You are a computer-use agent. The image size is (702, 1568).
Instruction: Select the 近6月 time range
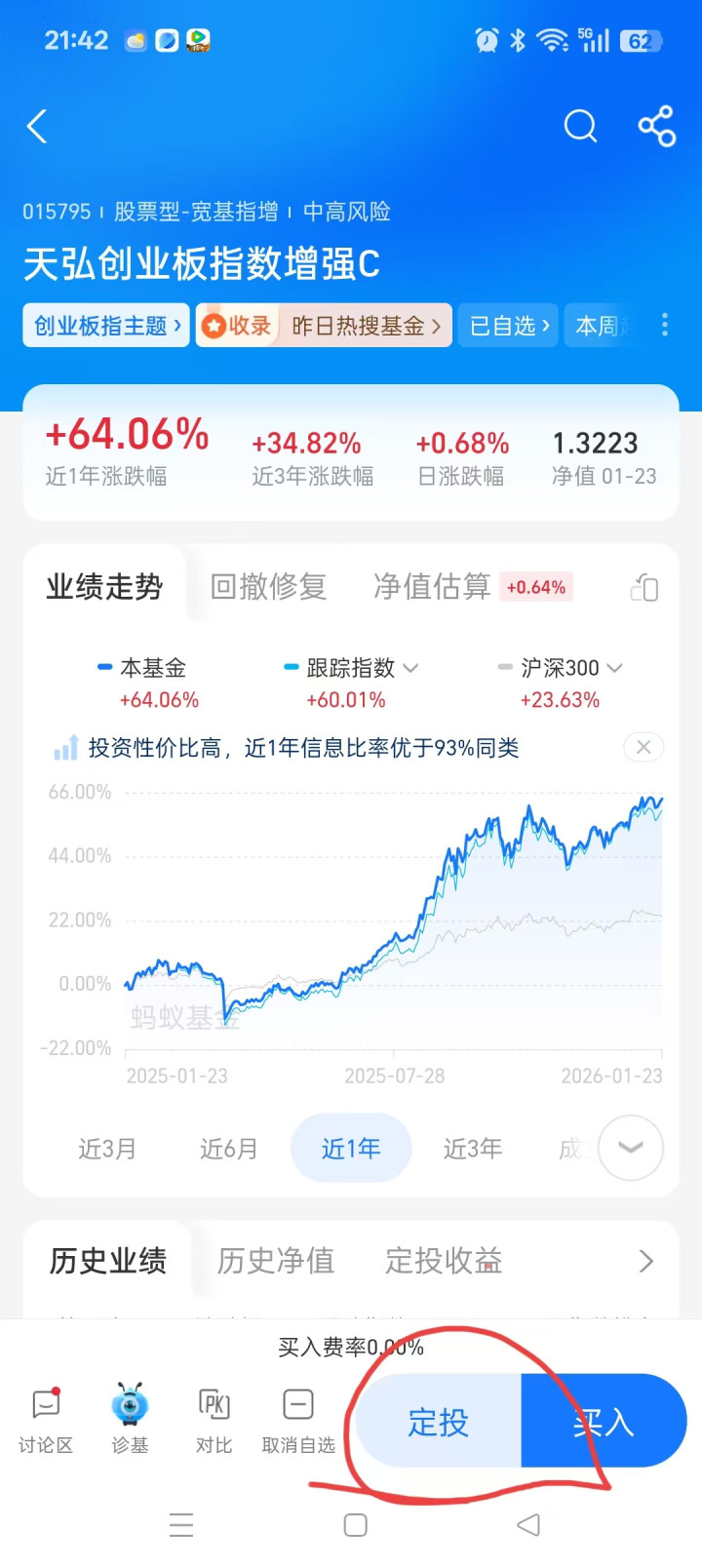pos(229,1149)
